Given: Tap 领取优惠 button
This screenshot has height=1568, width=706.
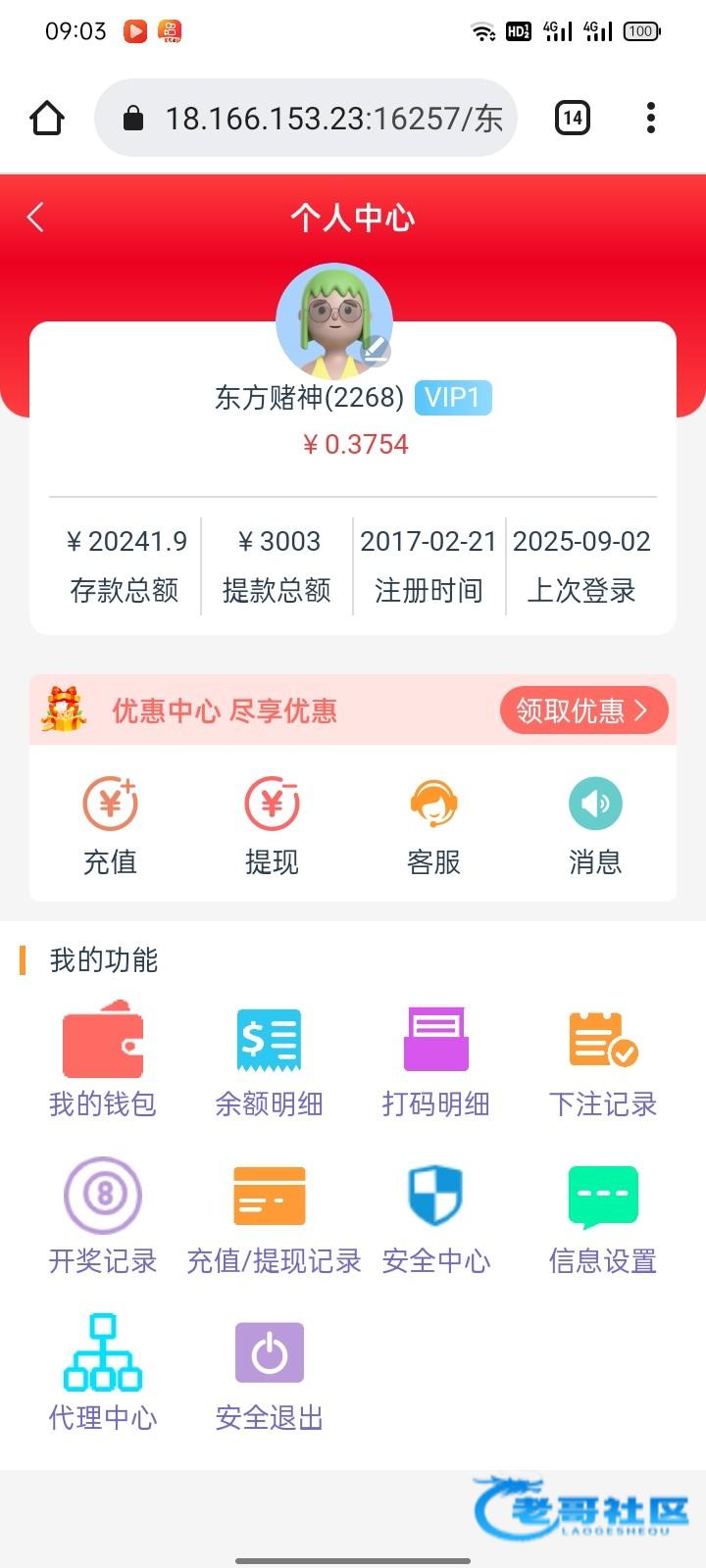Looking at the screenshot, I should [x=582, y=710].
